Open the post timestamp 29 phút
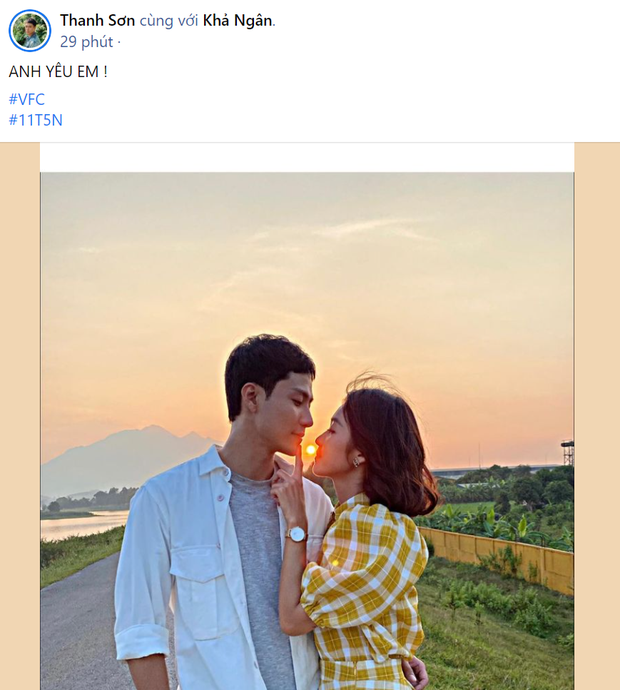The width and height of the screenshot is (620, 690). [x=86, y=42]
